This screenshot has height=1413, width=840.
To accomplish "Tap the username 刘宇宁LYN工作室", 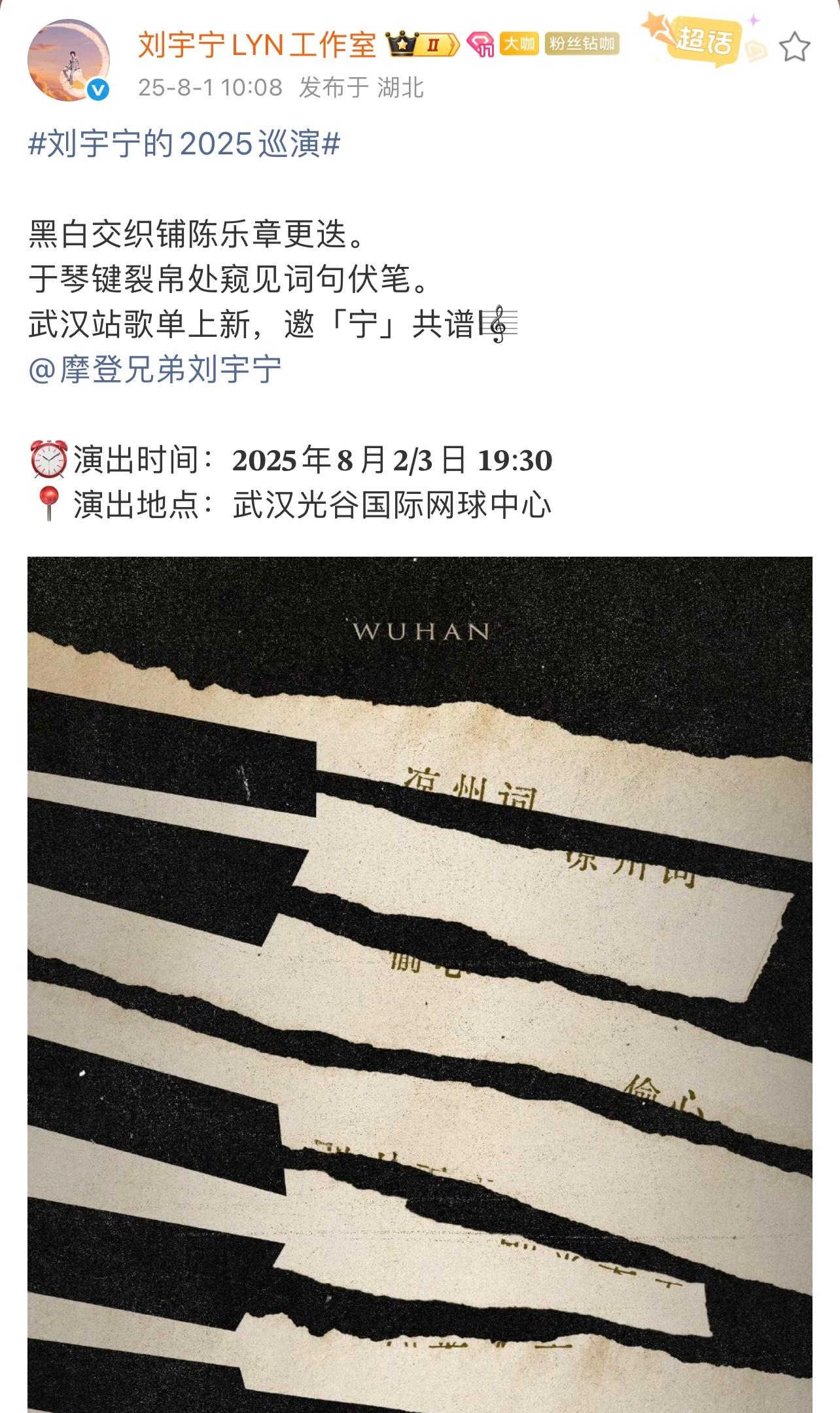I will pos(257,45).
